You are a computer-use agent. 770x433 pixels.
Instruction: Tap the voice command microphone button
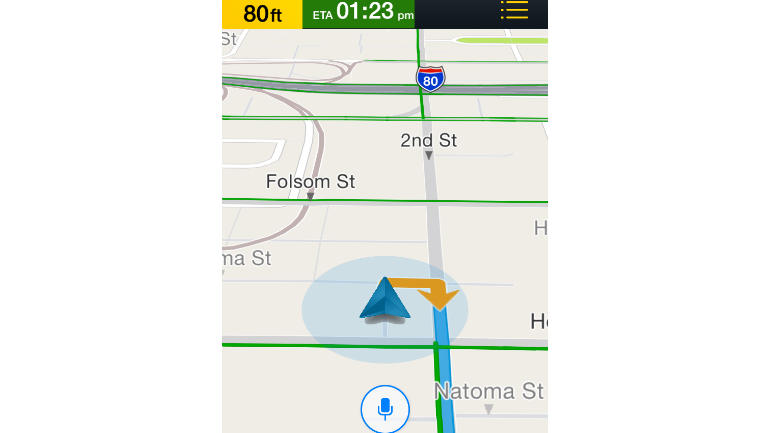coord(385,408)
